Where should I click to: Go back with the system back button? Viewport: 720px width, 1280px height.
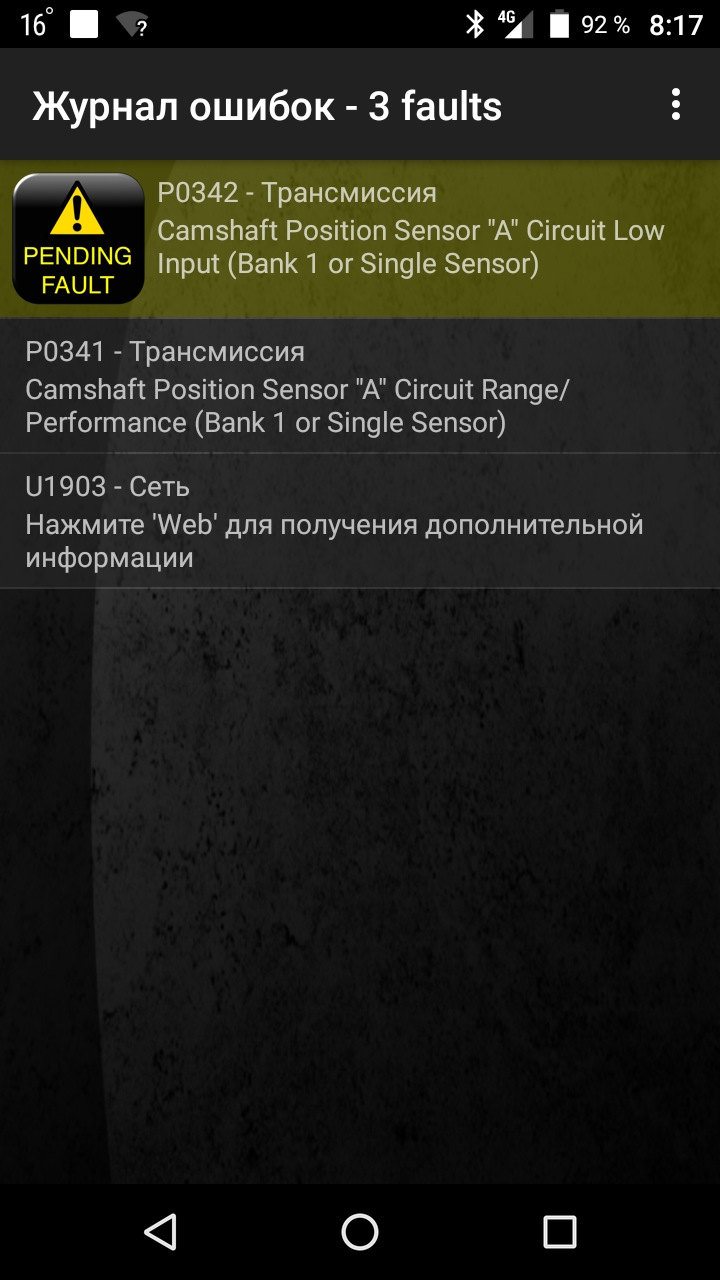(160, 1232)
